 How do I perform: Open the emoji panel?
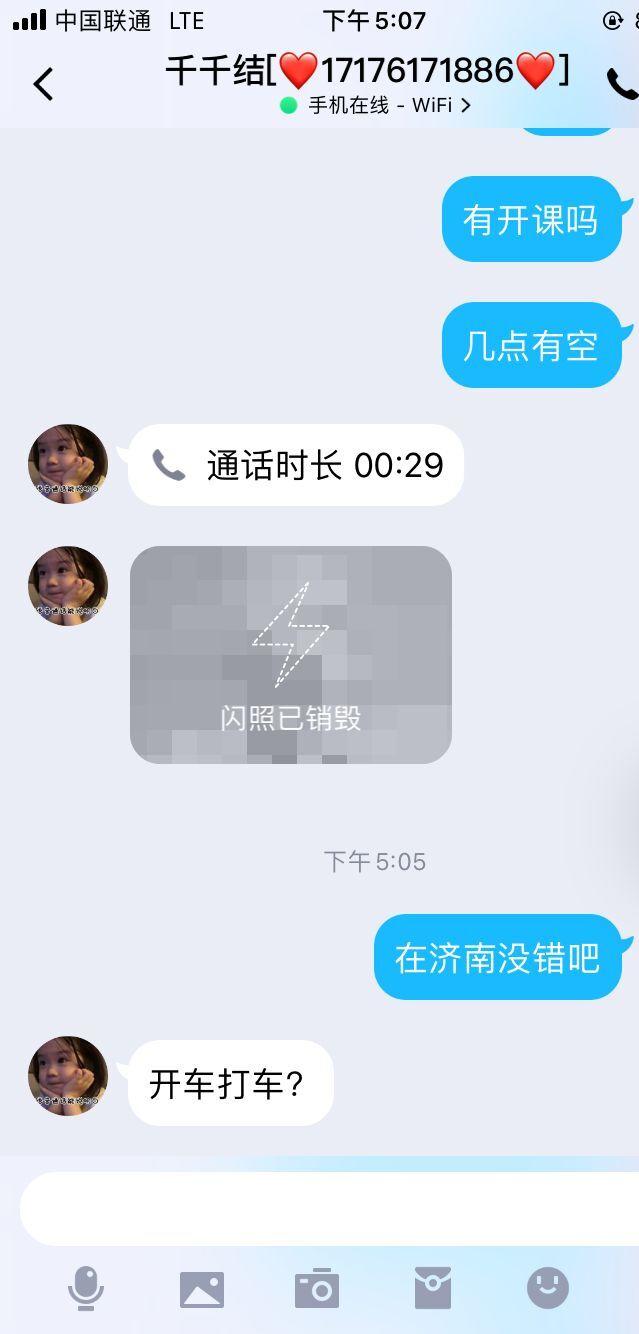click(548, 1288)
